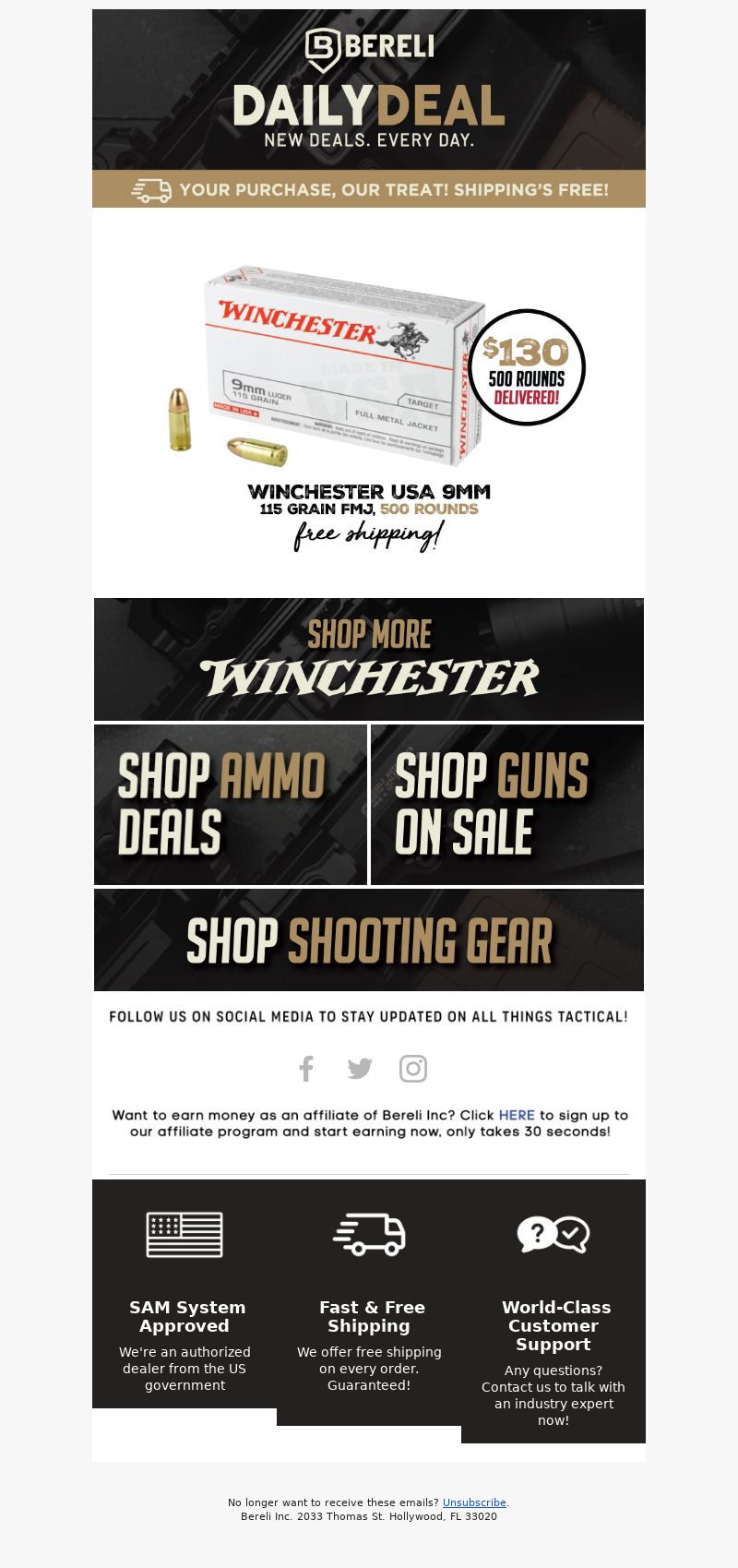Viewport: 738px width, 1568px height.
Task: Tap the Bereli Daily Deal header banner
Action: pos(369,108)
